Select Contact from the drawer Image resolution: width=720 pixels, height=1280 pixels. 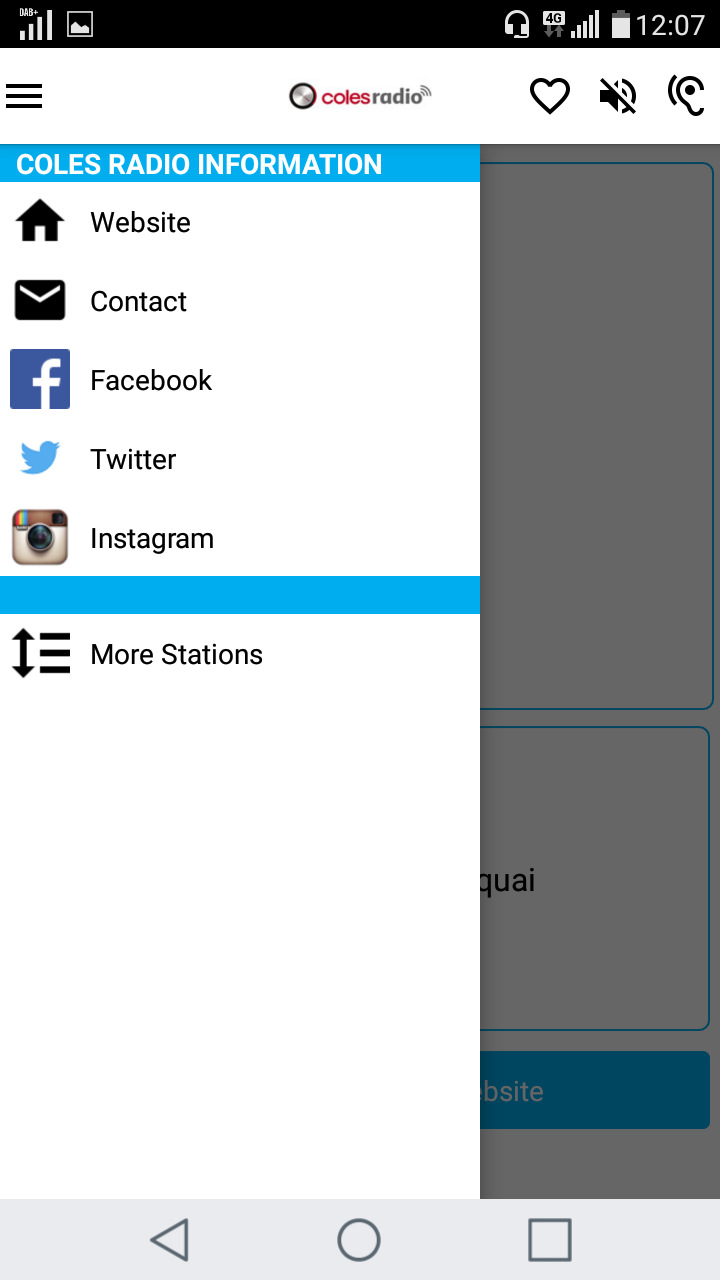point(240,301)
